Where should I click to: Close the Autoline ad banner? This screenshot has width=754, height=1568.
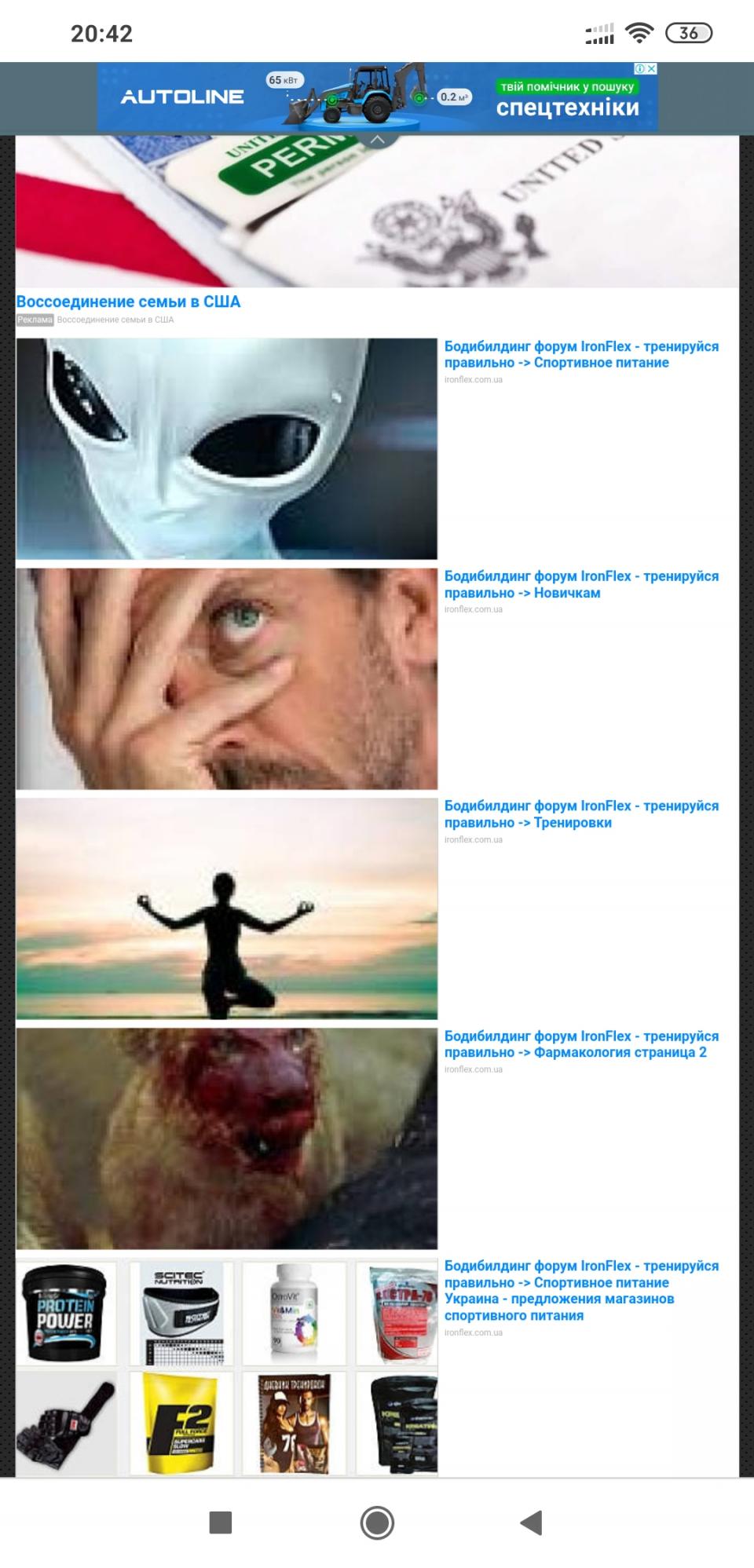pos(651,69)
